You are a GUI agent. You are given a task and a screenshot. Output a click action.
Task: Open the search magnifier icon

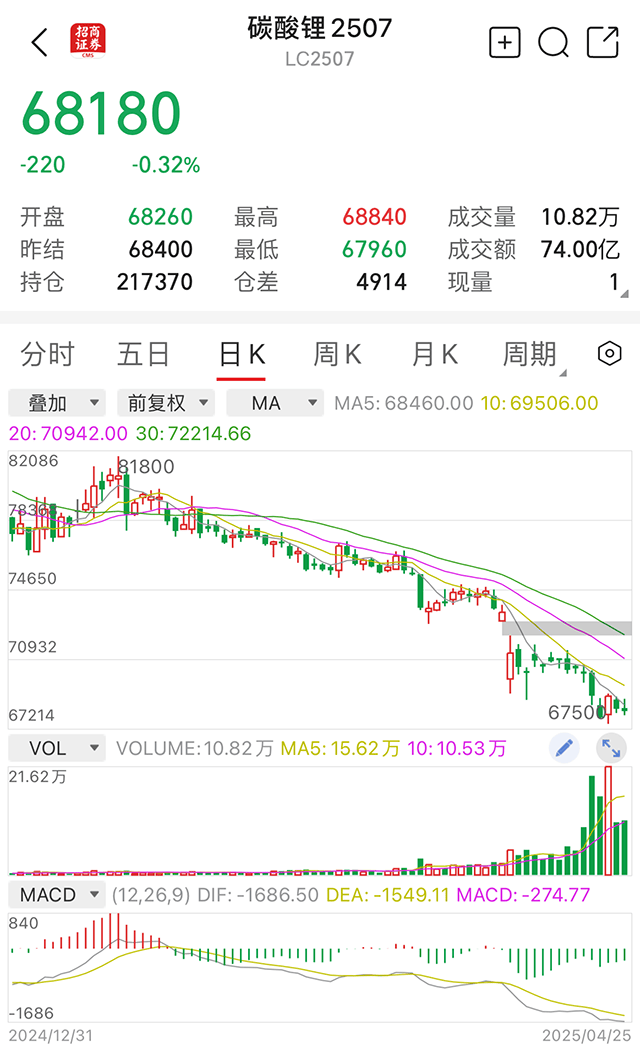tap(554, 43)
